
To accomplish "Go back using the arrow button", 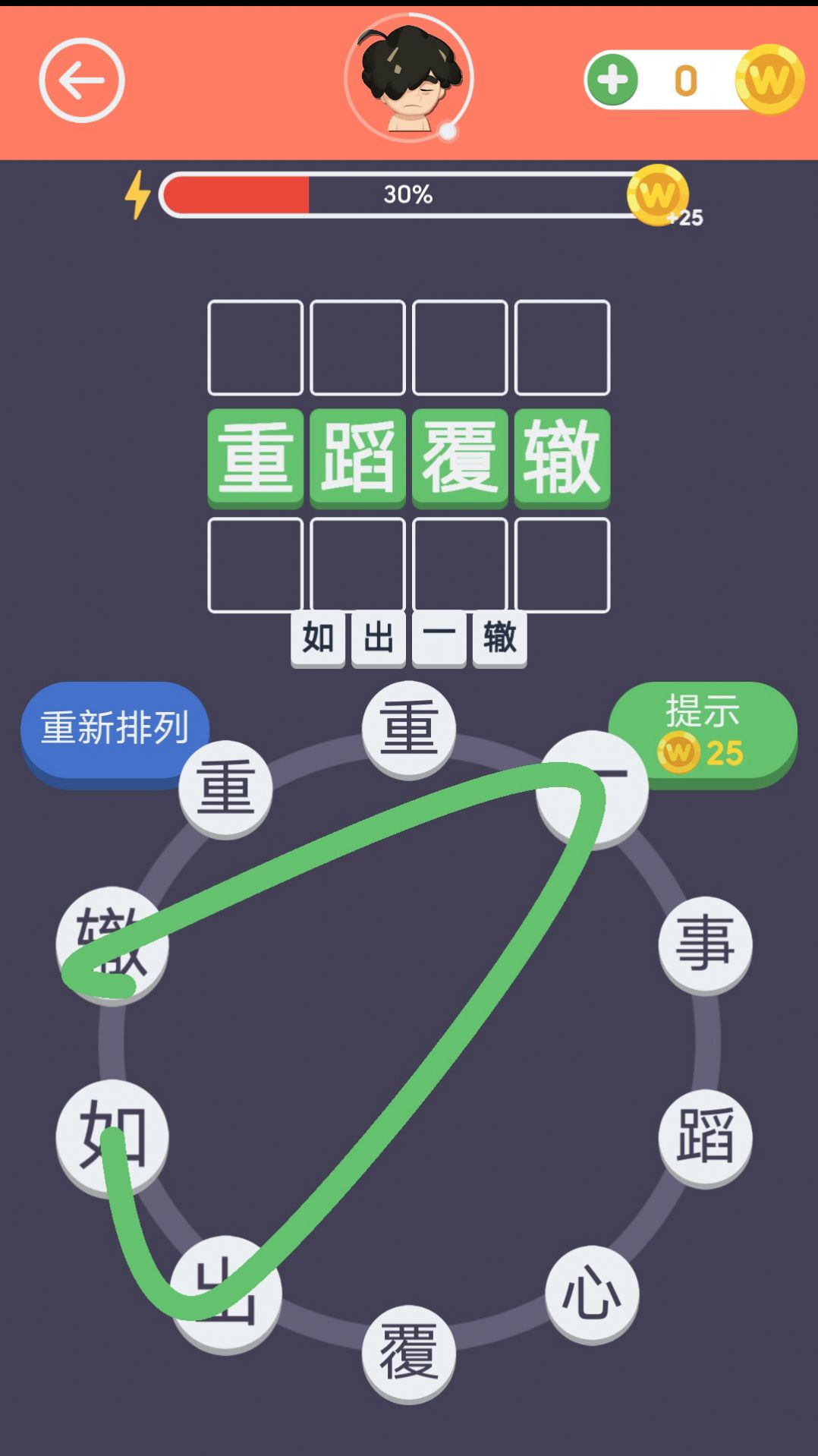I will click(x=82, y=80).
